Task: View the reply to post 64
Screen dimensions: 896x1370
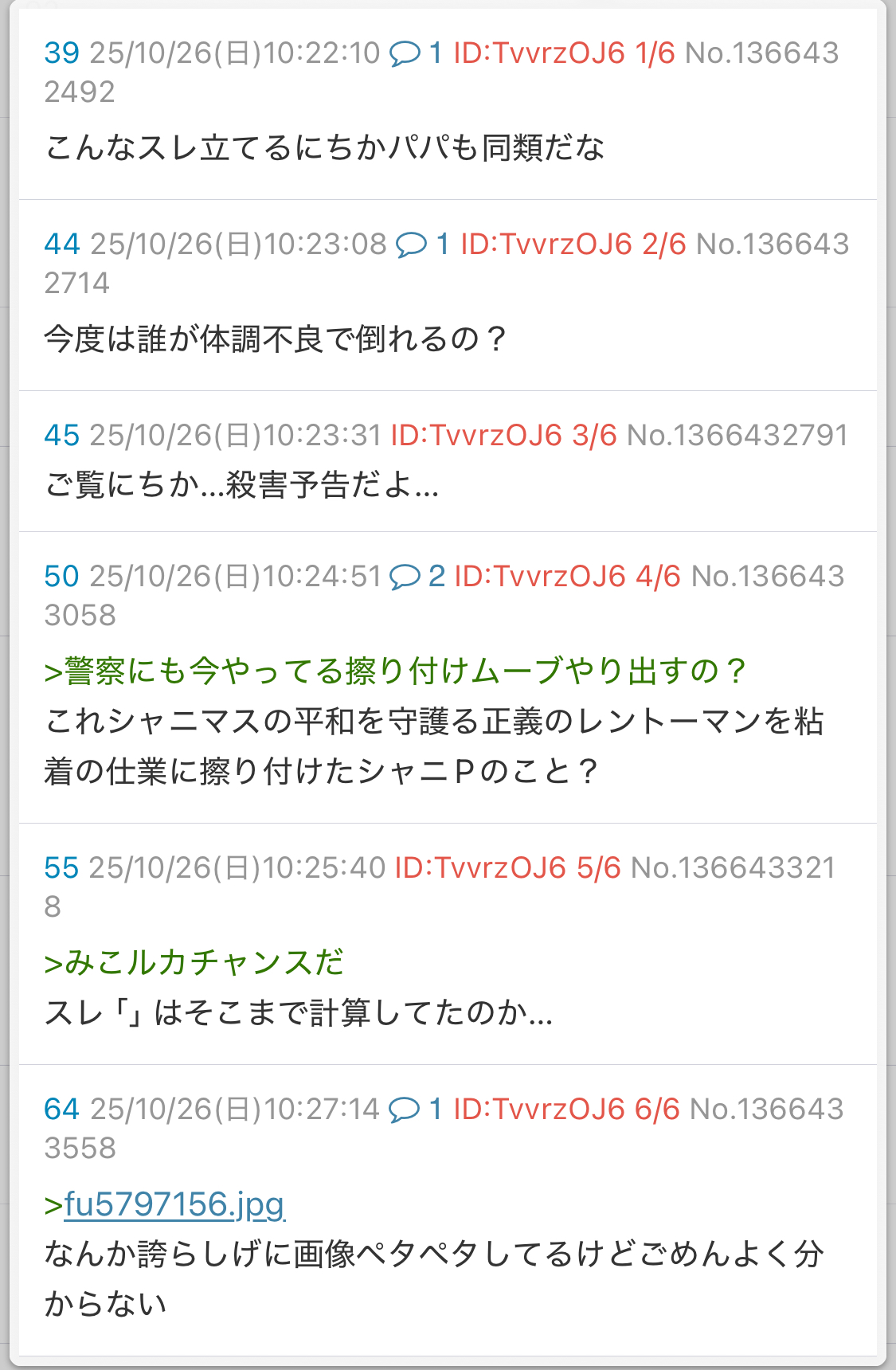Action: (414, 1109)
